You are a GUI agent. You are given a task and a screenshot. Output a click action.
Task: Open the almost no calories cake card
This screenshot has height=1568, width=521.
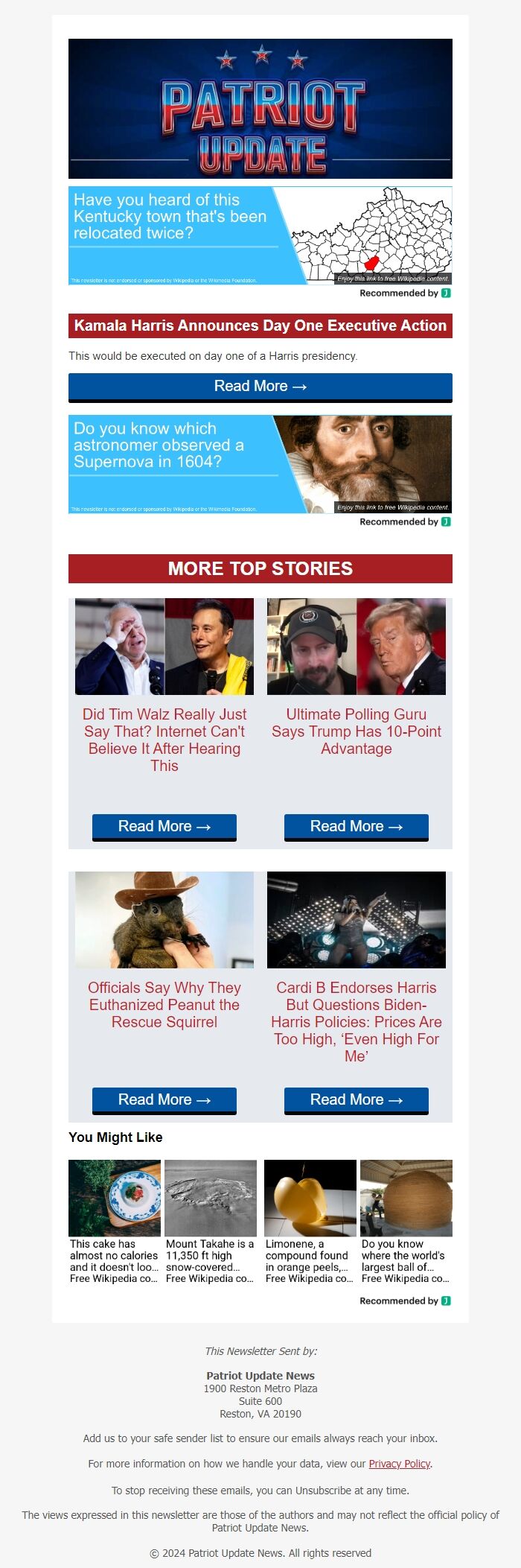(x=115, y=1222)
